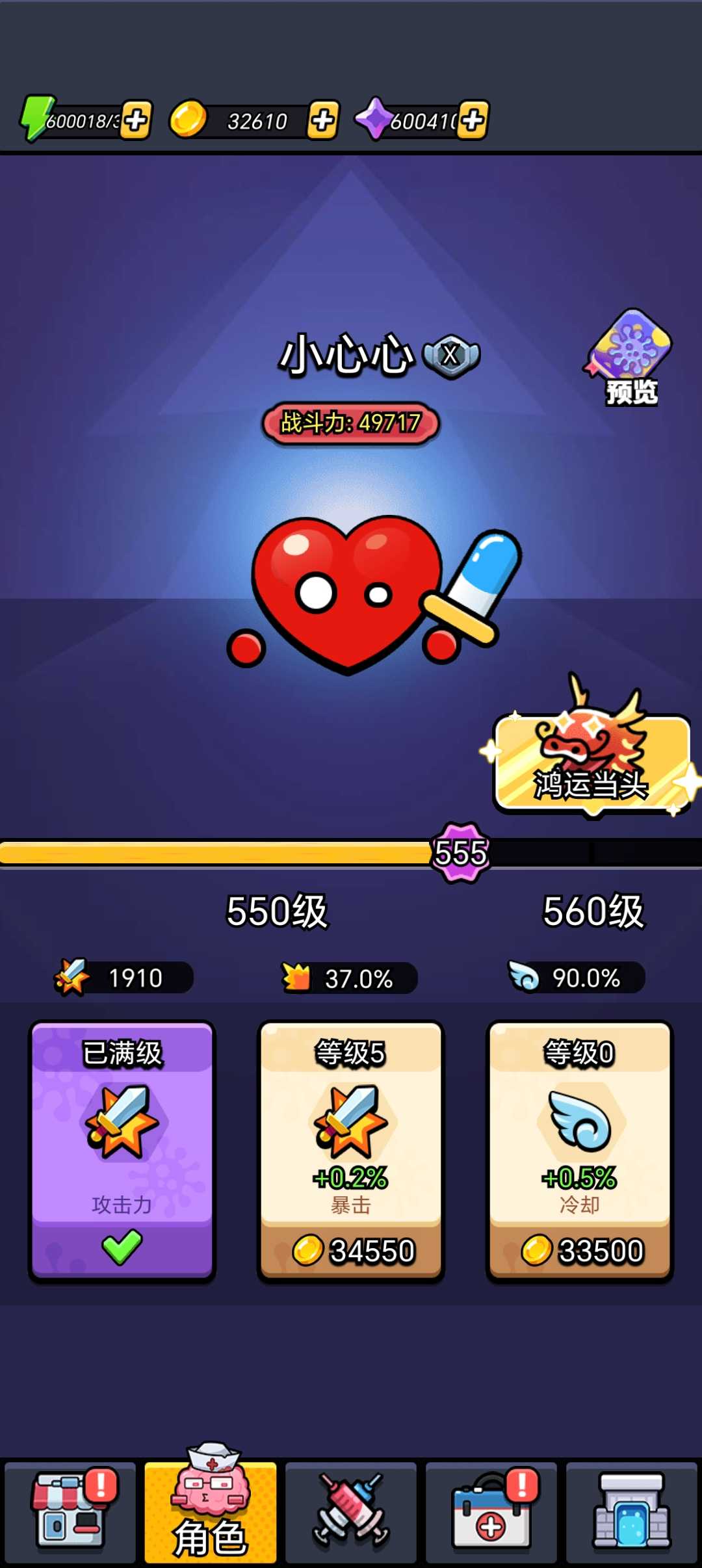Tap the X rank badge beside 小心心
The image size is (702, 1568).
451,356
